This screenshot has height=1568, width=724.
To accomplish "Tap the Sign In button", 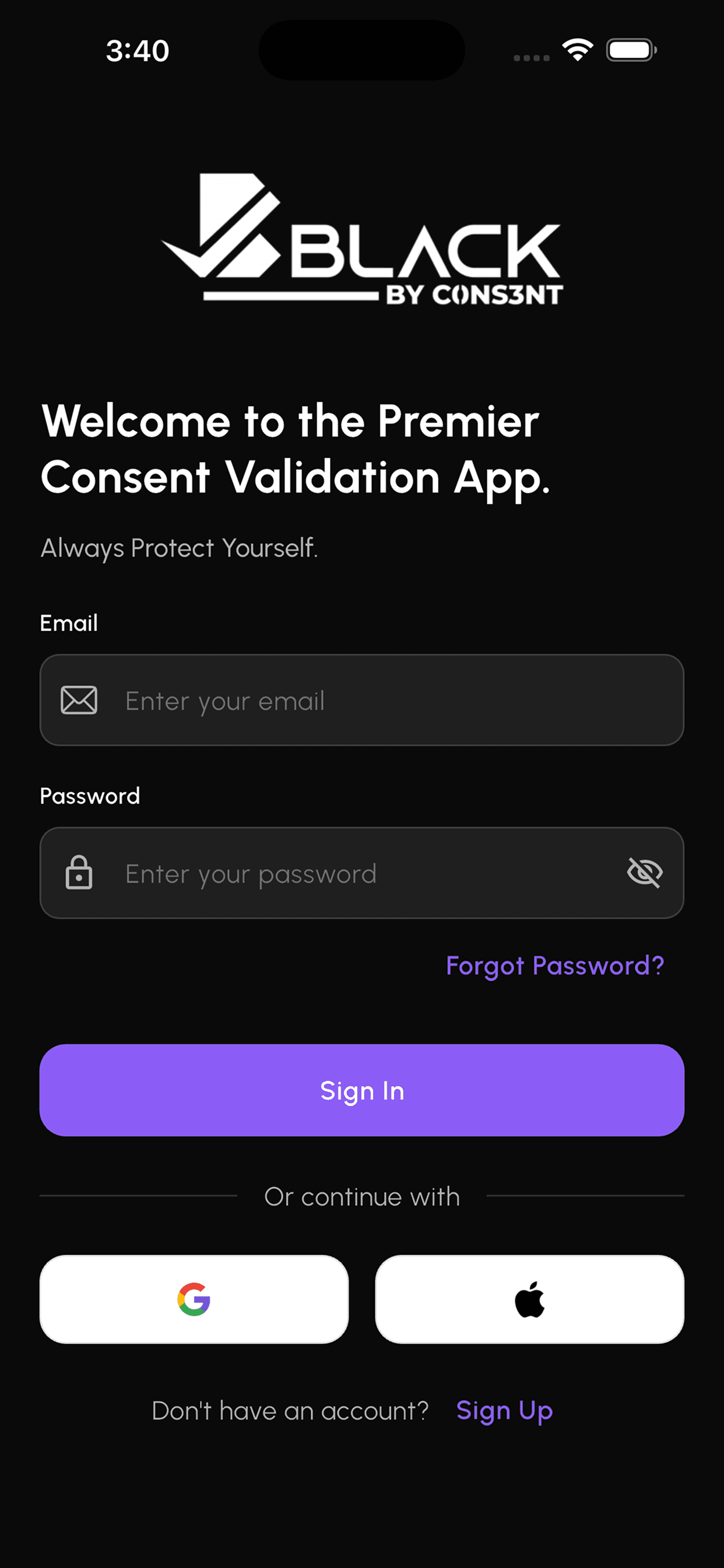I will pyautogui.click(x=361, y=1090).
